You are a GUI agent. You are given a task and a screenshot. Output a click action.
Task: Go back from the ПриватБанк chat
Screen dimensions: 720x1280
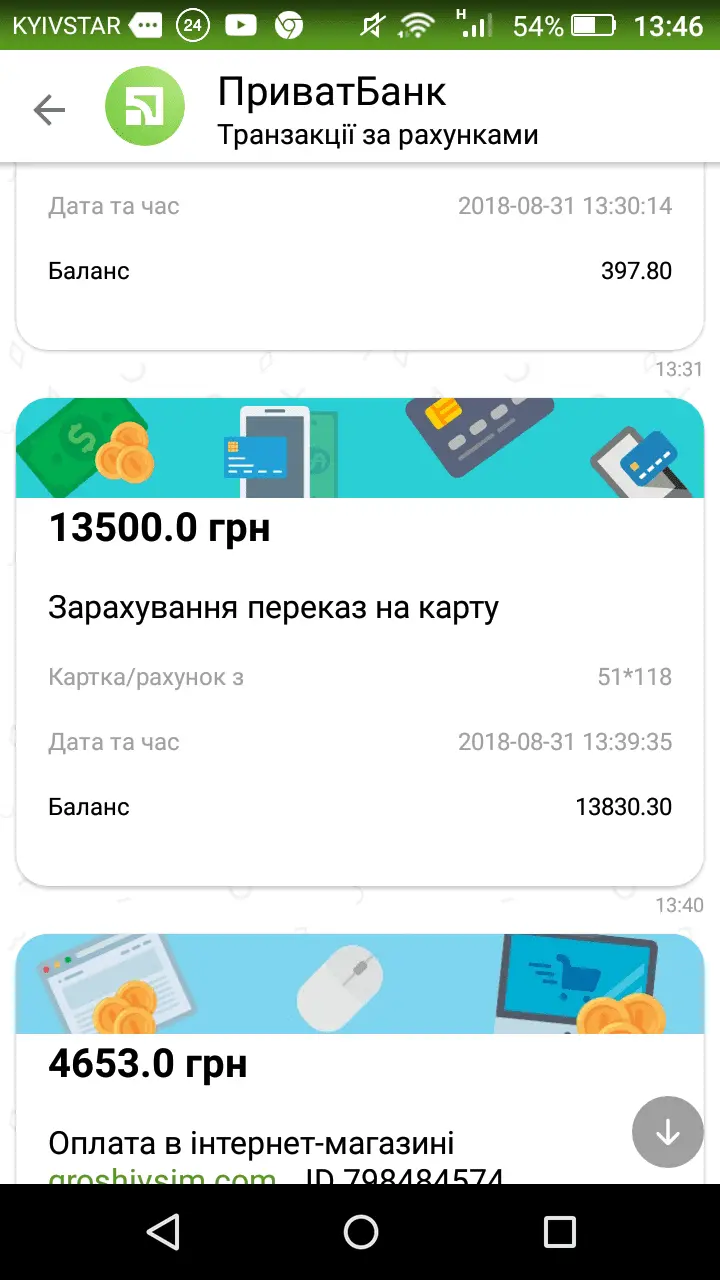49,110
